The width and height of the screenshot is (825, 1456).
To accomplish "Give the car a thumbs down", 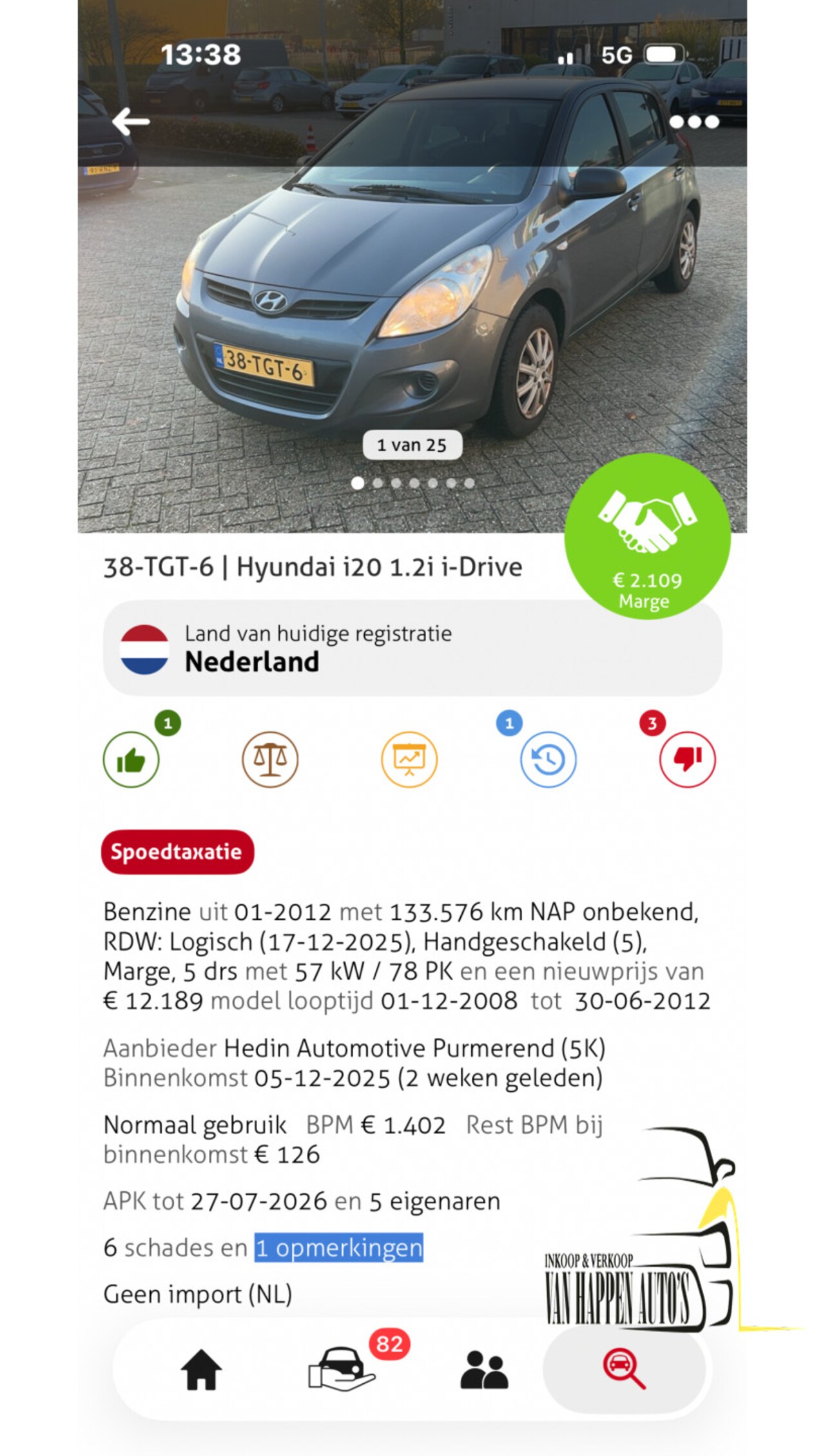I will (687, 759).
